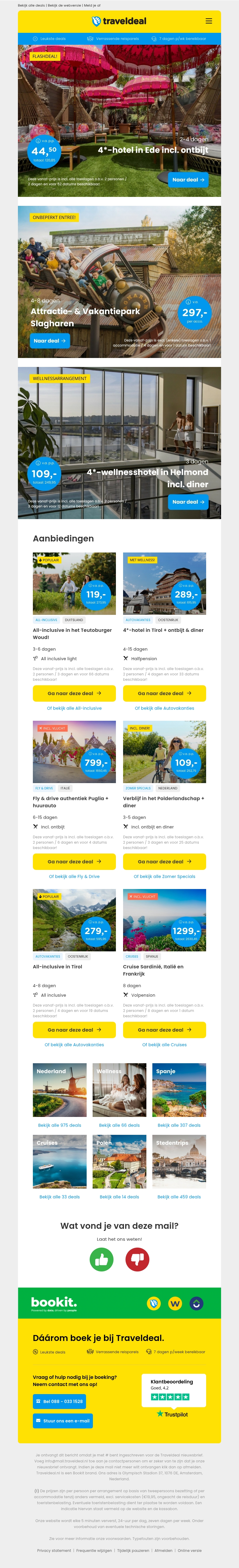Open the Wellness category tile
239x1568 pixels.
pyautogui.click(x=119, y=1090)
